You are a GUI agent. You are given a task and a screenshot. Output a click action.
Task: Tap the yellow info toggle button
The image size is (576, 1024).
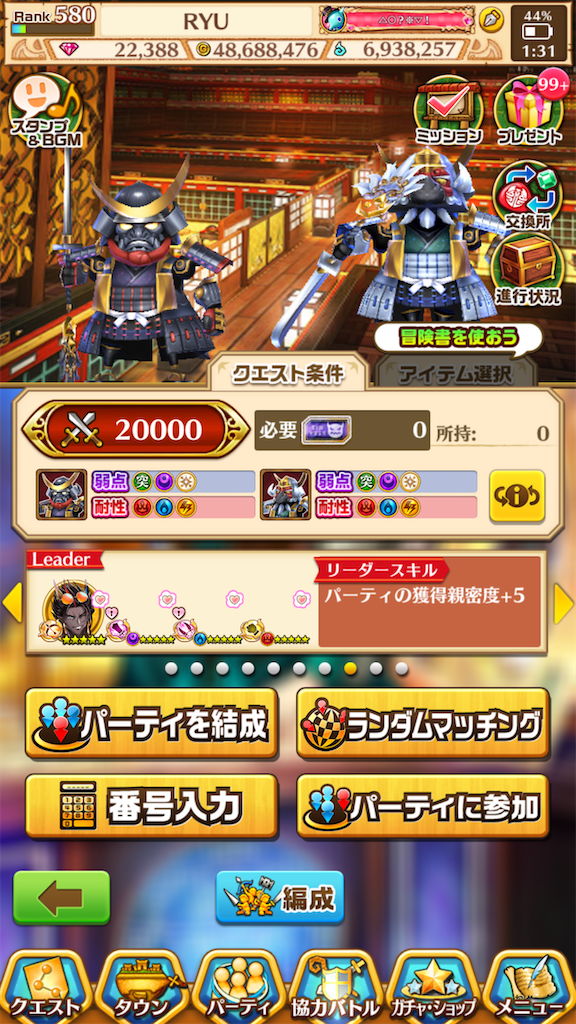517,496
